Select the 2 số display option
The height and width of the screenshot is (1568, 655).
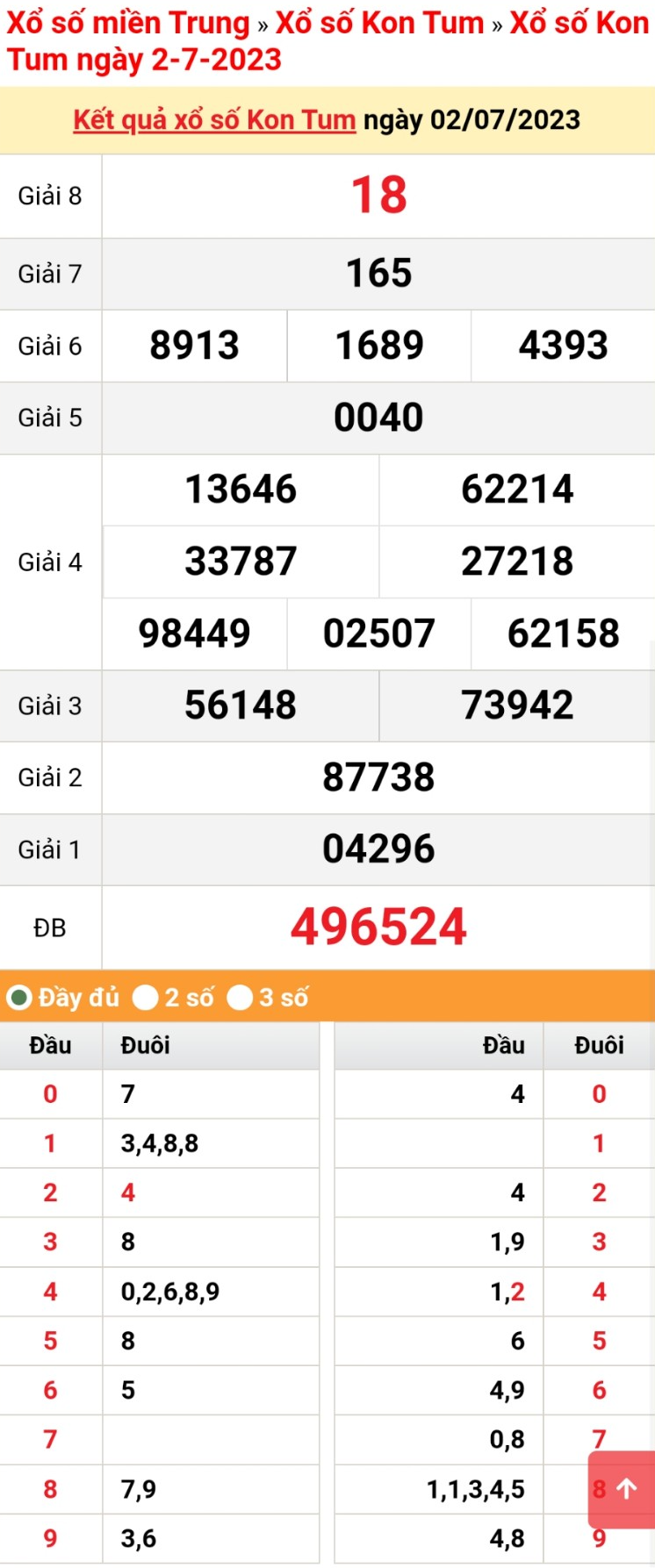click(x=146, y=998)
